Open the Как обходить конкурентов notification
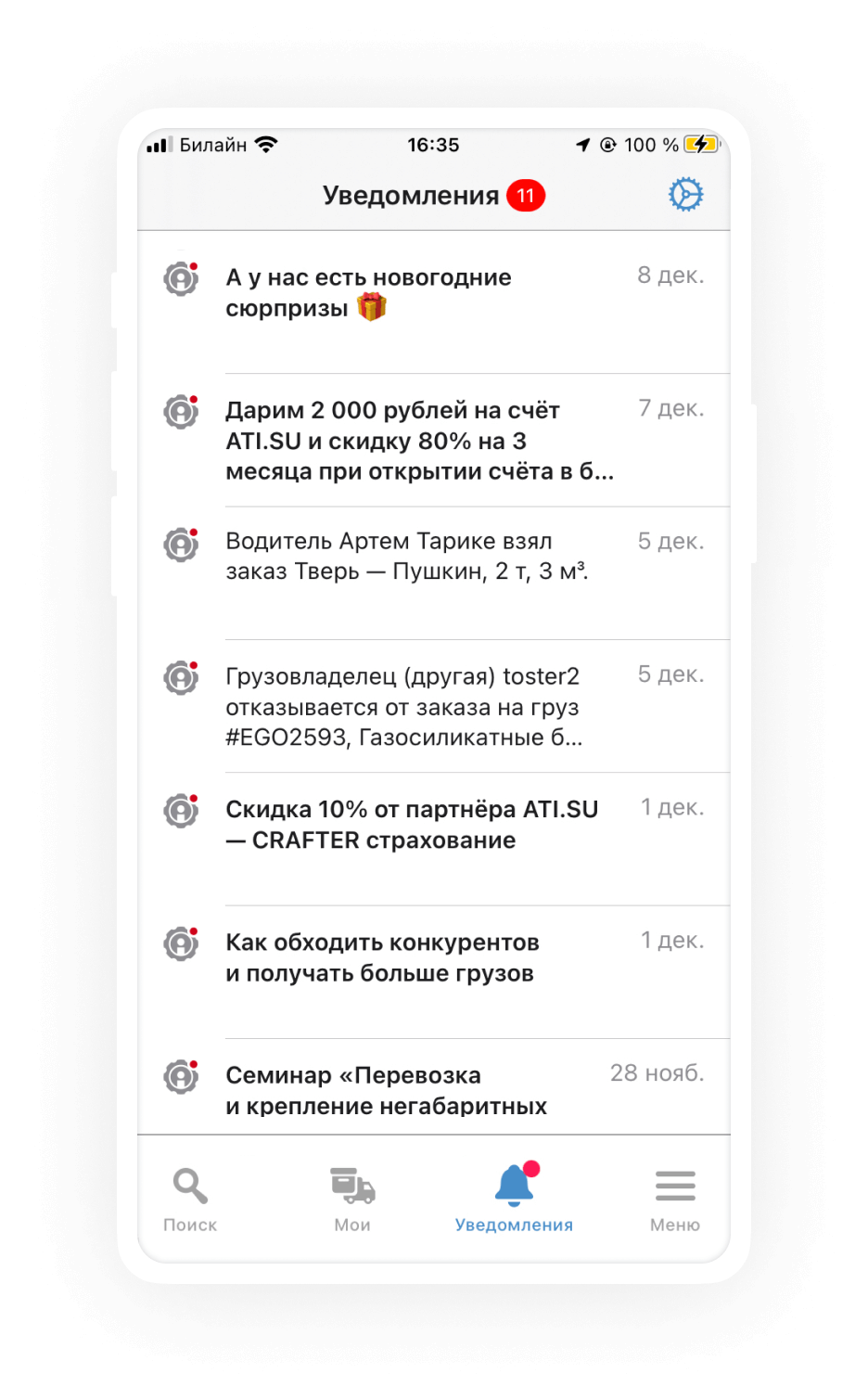The image size is (868, 1399). [x=382, y=957]
